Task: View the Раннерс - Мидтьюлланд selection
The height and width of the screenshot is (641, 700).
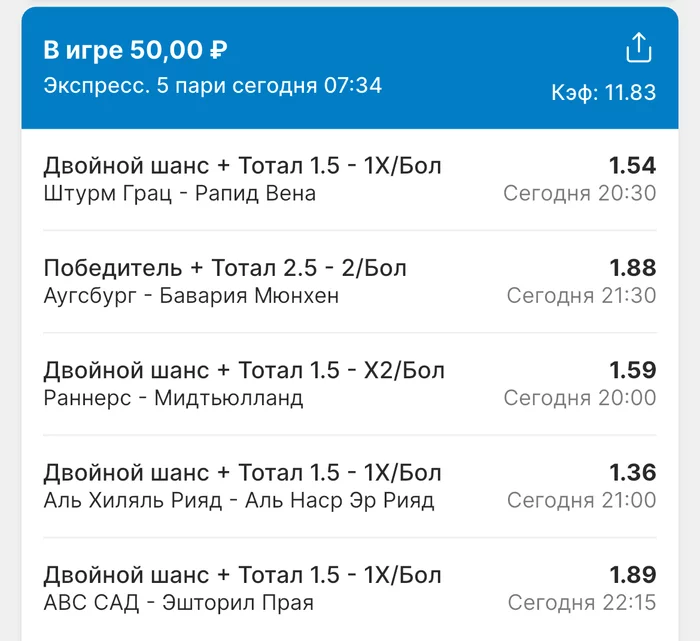Action: [349, 384]
